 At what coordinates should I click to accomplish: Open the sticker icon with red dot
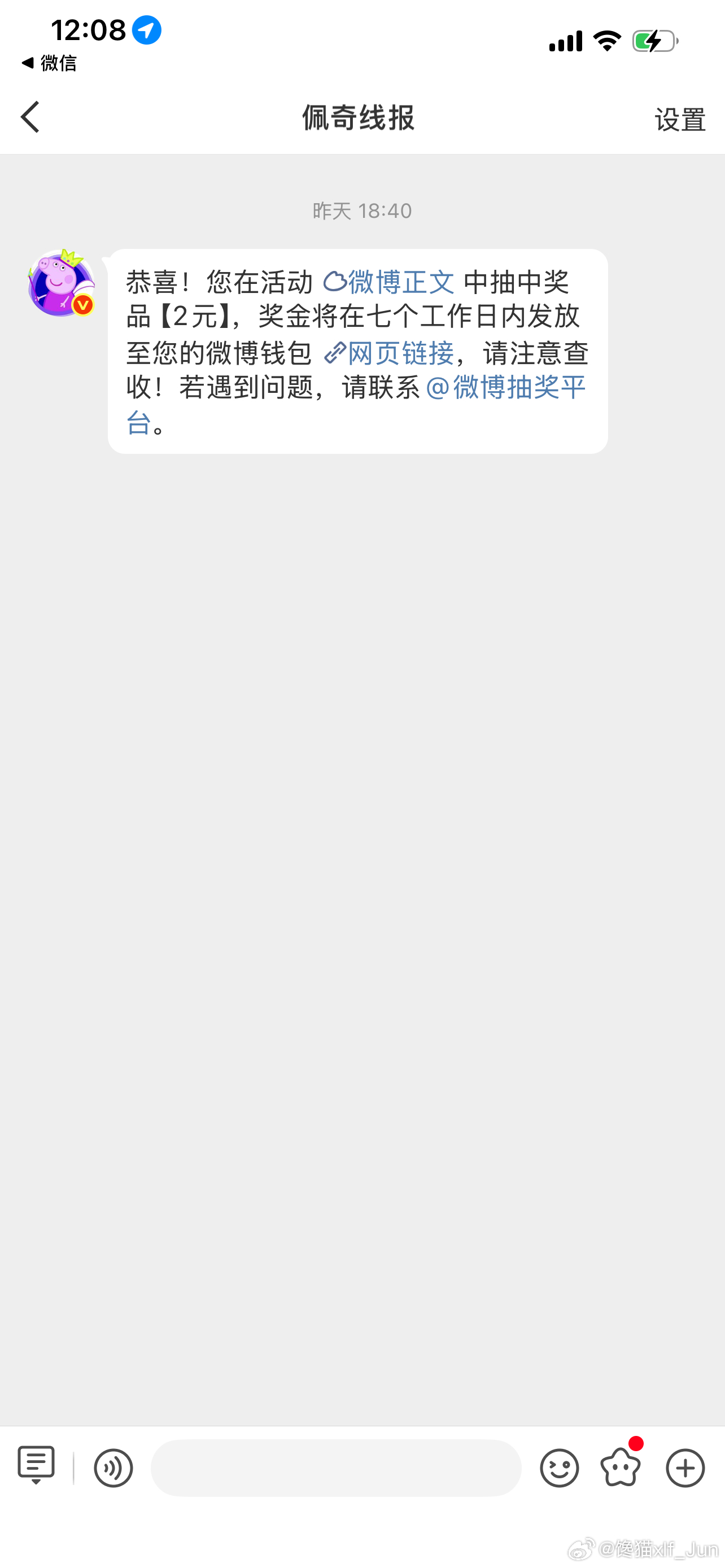click(x=622, y=1465)
